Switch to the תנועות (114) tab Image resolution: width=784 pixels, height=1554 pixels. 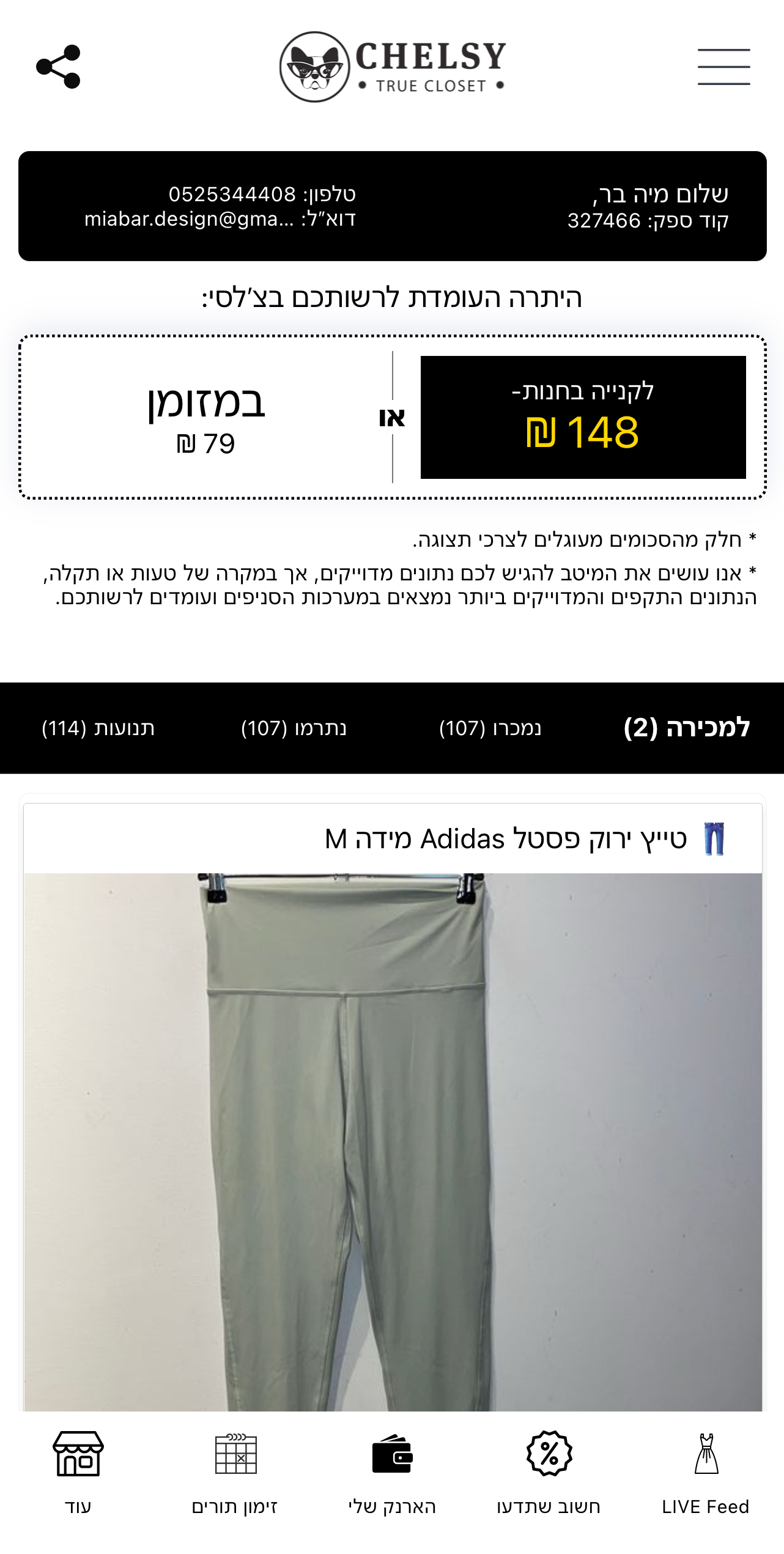[98, 728]
